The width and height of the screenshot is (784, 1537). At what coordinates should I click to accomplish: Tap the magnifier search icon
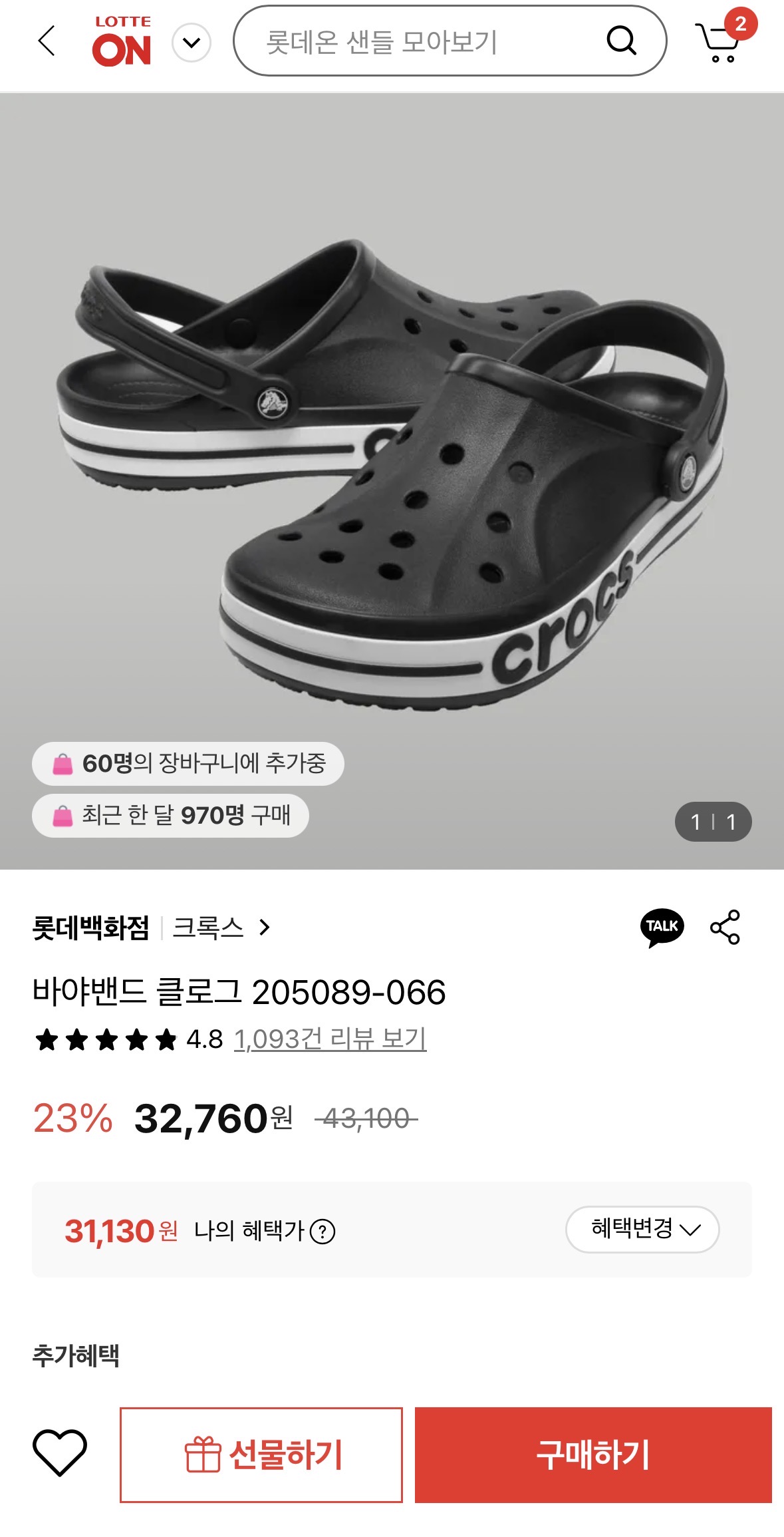[621, 41]
